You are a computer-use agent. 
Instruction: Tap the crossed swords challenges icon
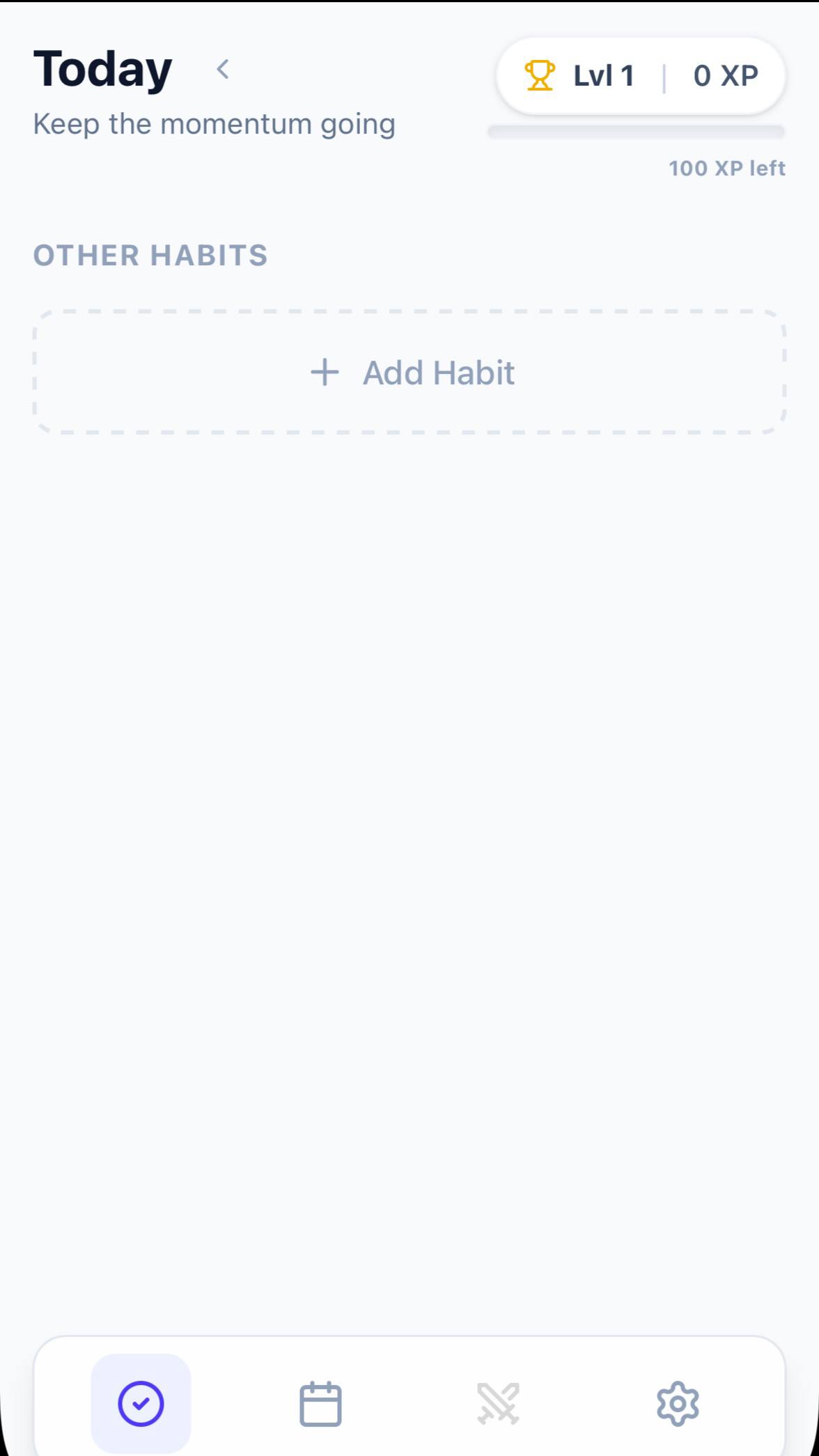(x=499, y=1404)
